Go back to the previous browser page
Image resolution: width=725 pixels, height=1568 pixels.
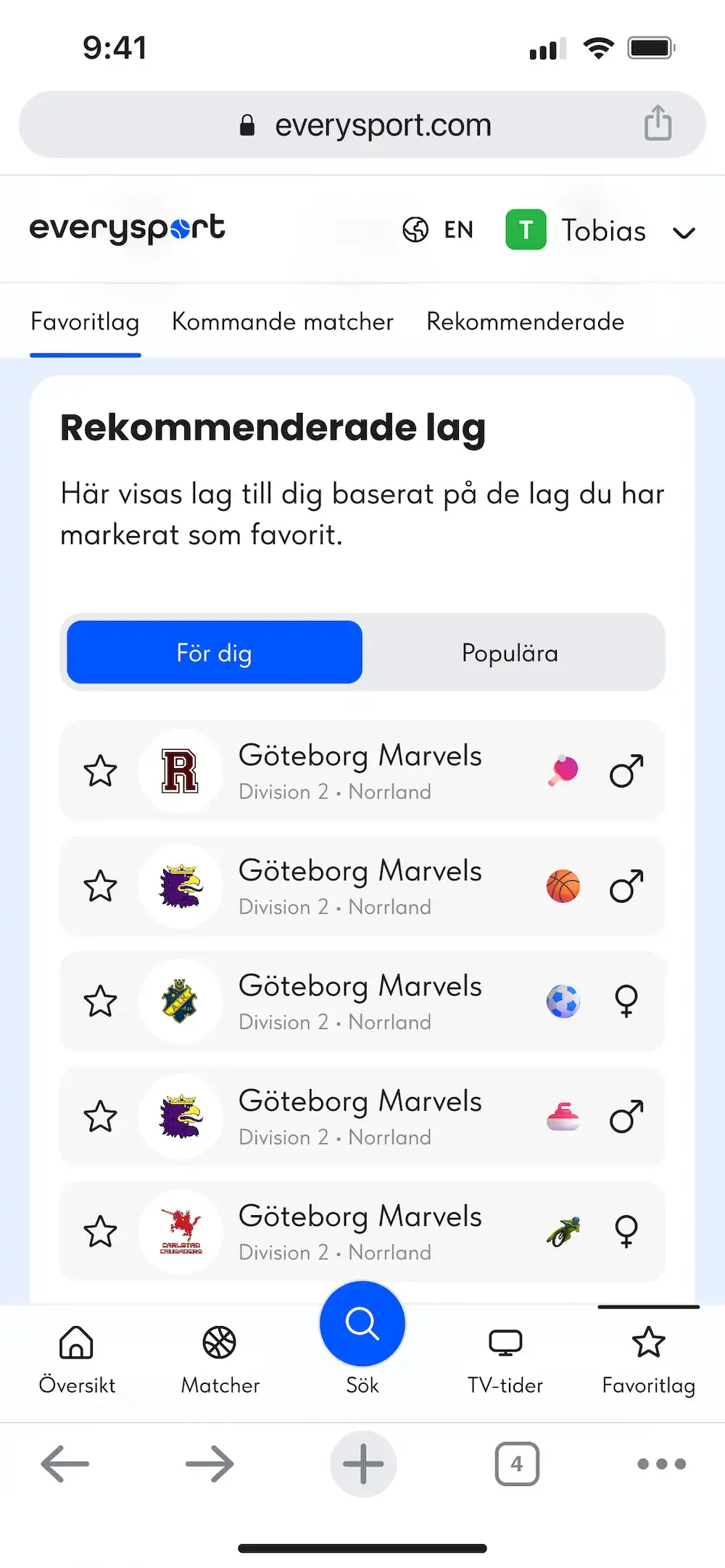coord(65,1464)
